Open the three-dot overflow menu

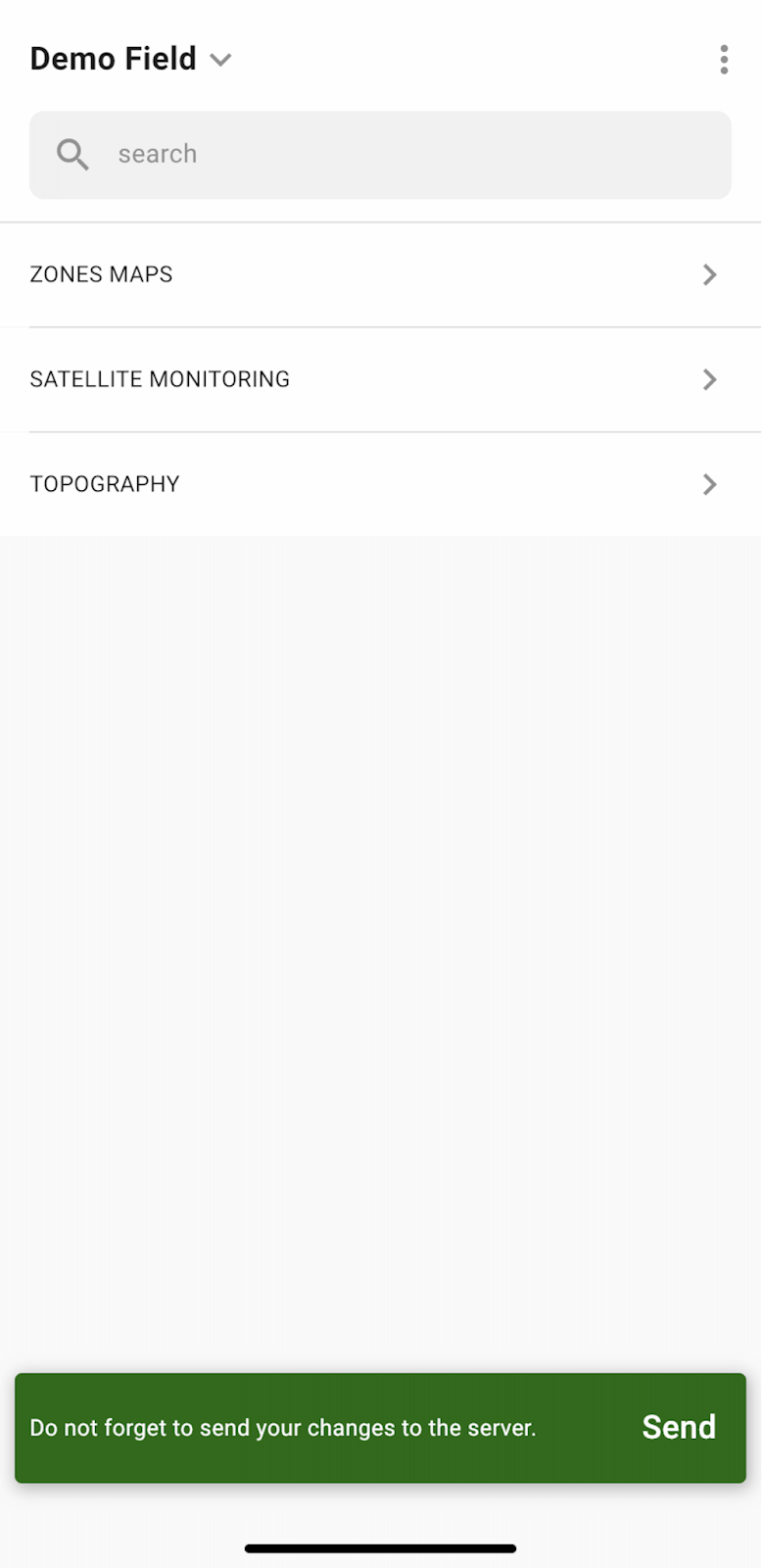click(724, 60)
